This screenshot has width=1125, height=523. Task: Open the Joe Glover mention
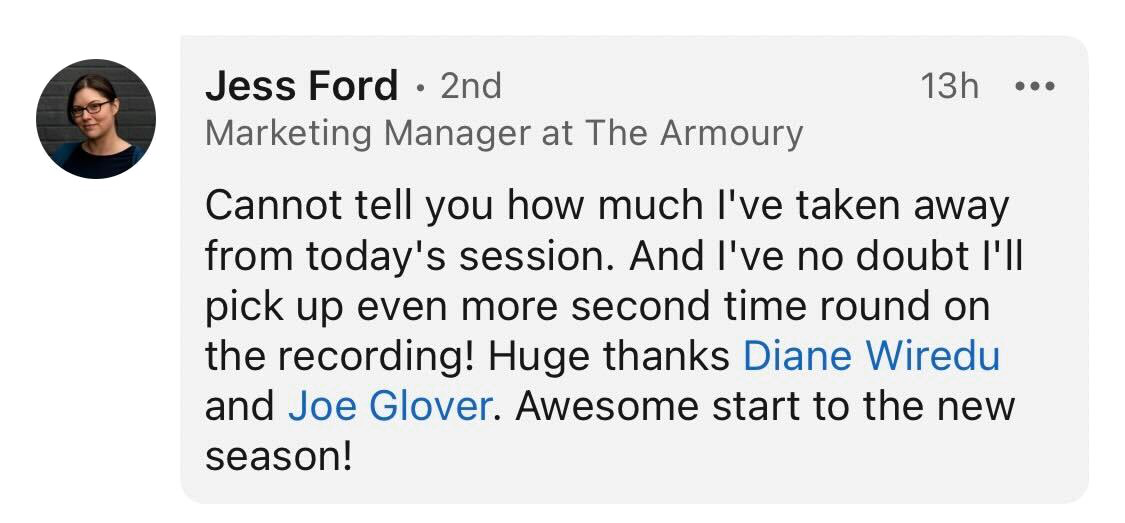pyautogui.click(x=390, y=407)
